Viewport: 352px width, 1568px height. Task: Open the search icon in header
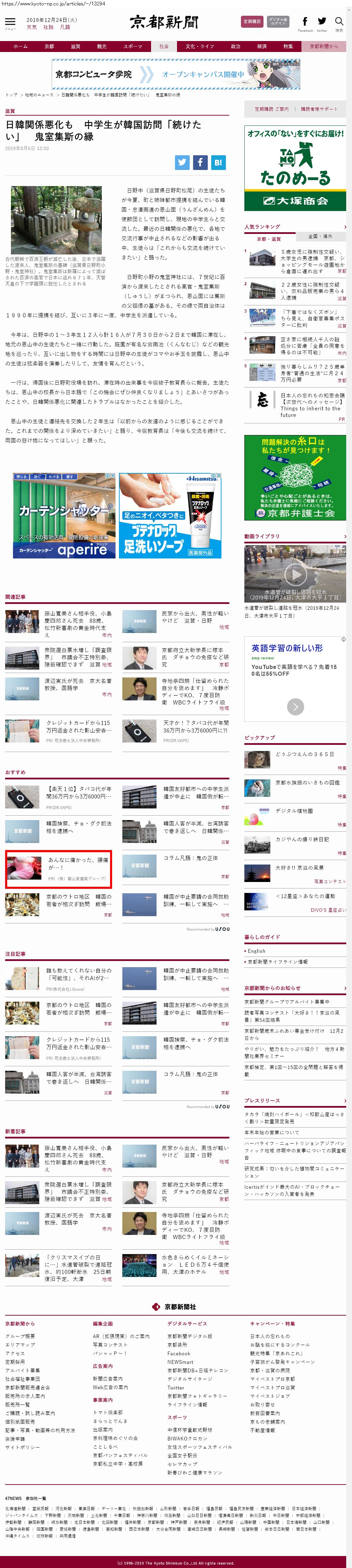(x=339, y=23)
